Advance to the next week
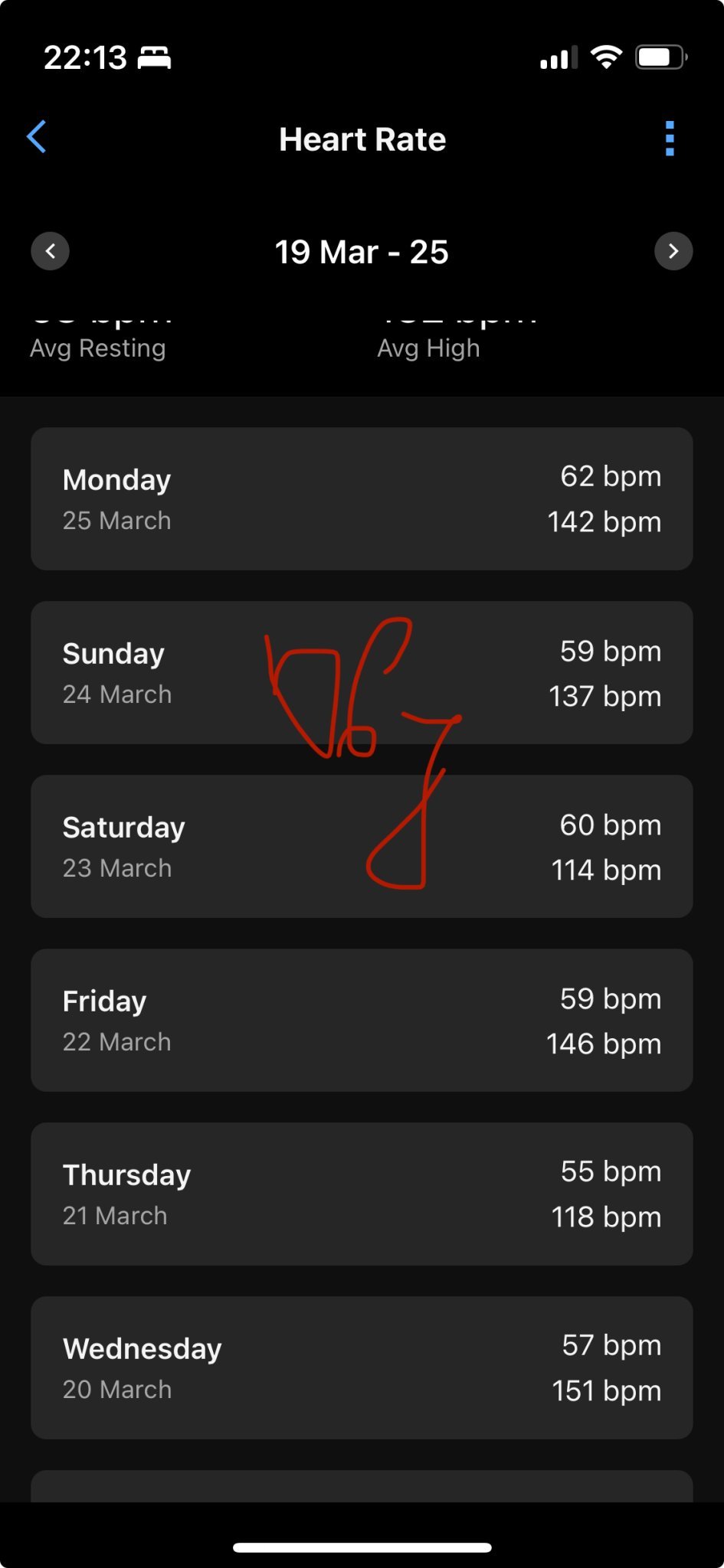This screenshot has height=1568, width=724. click(673, 251)
